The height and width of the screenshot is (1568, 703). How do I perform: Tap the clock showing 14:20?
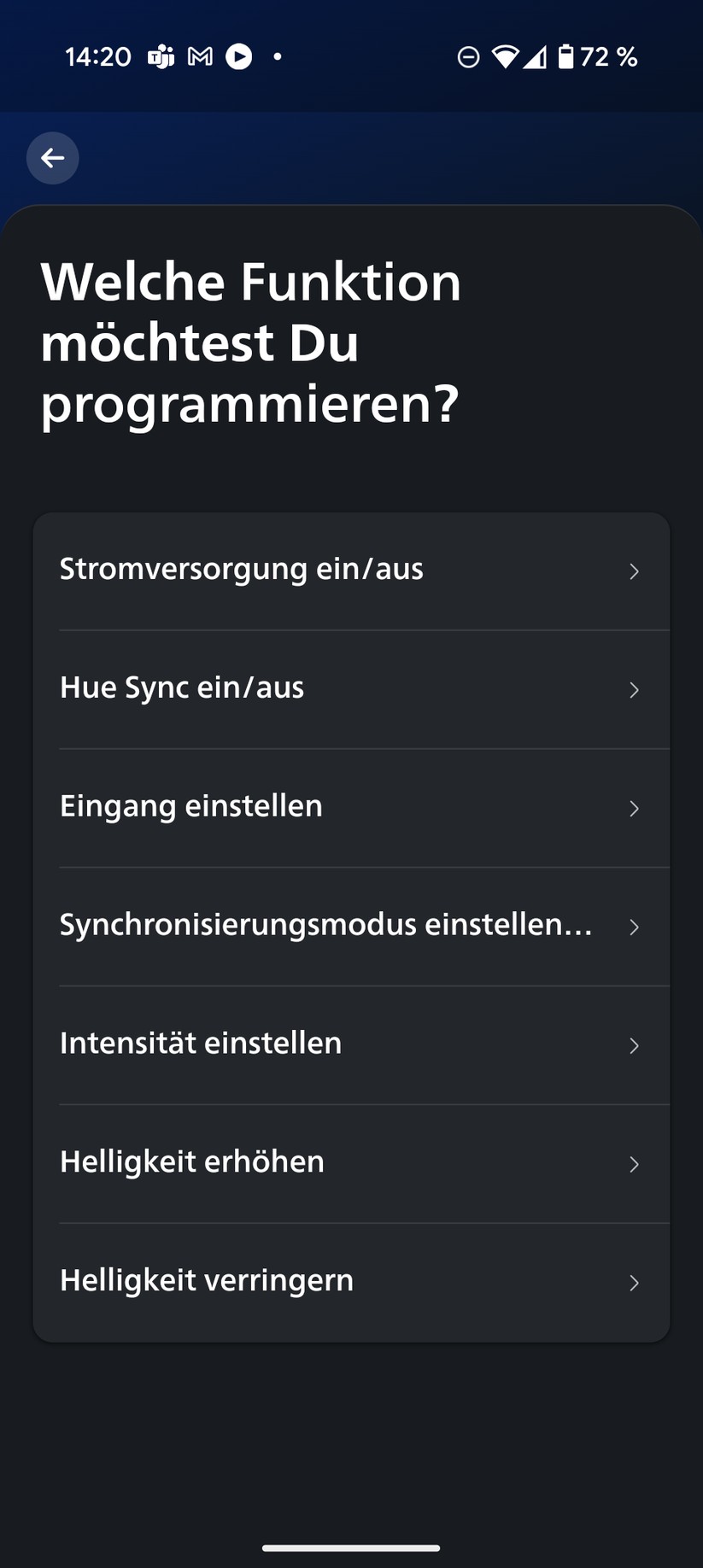pos(97,56)
